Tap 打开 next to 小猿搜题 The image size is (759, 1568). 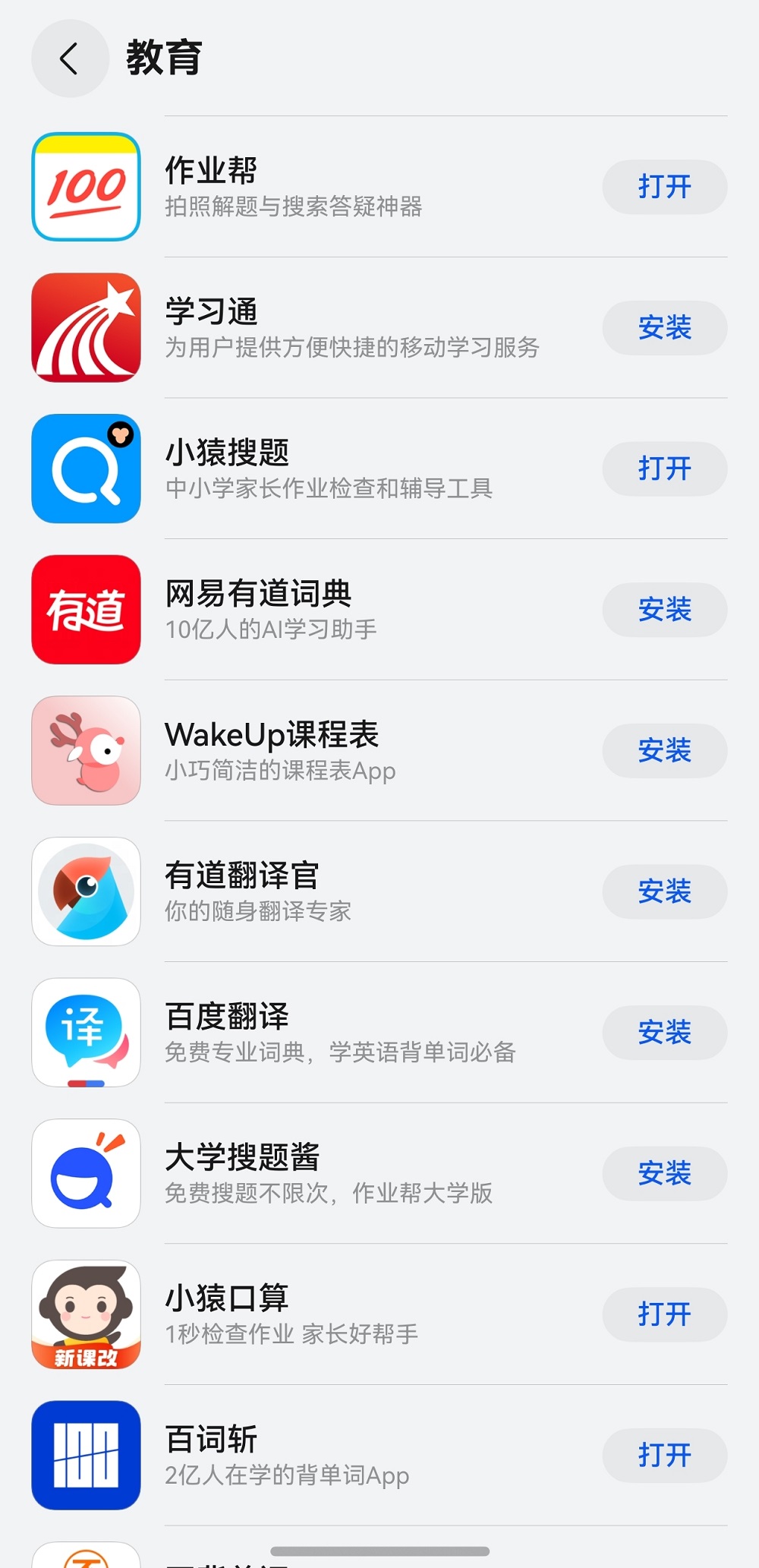coord(664,469)
